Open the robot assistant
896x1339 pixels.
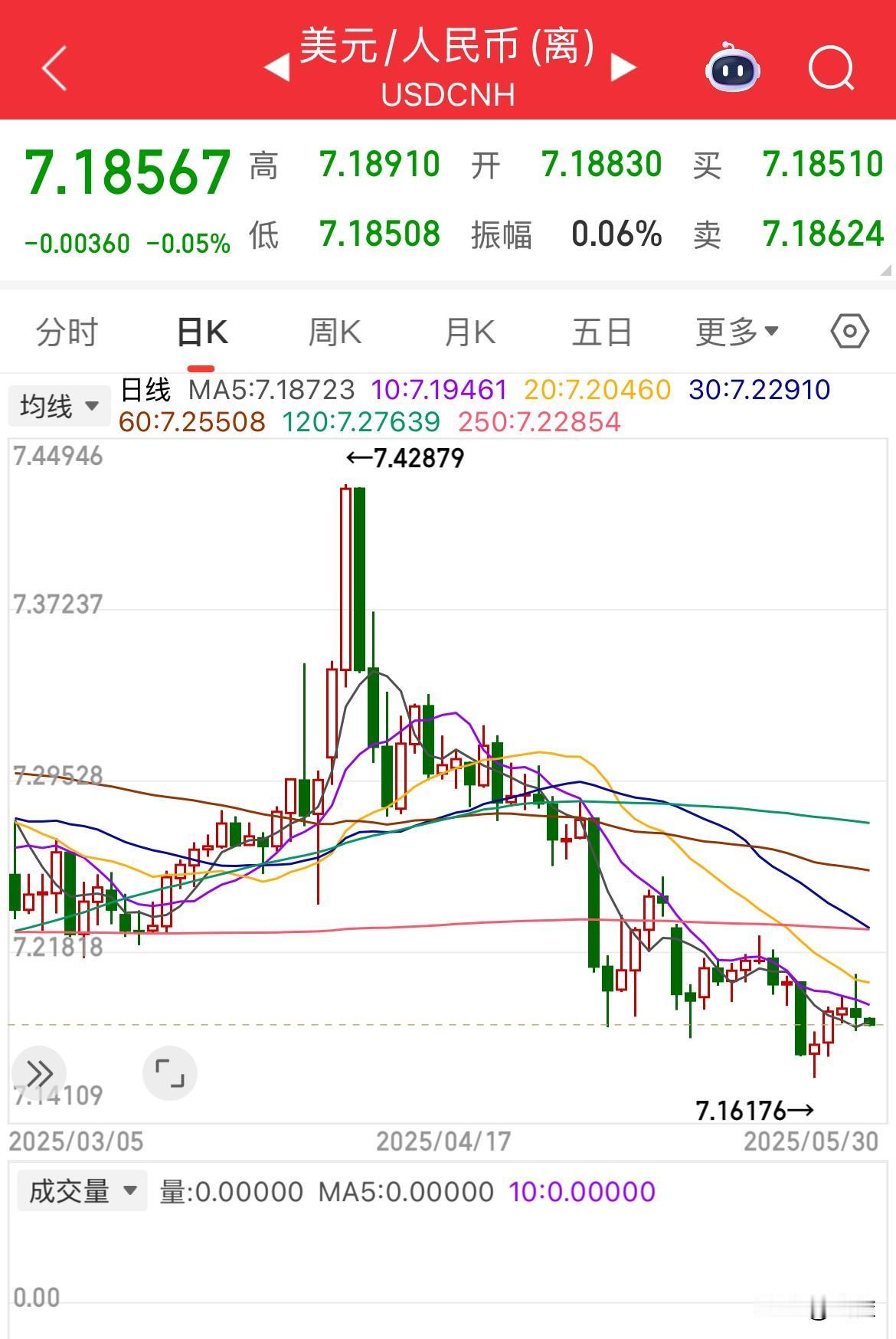point(732,67)
